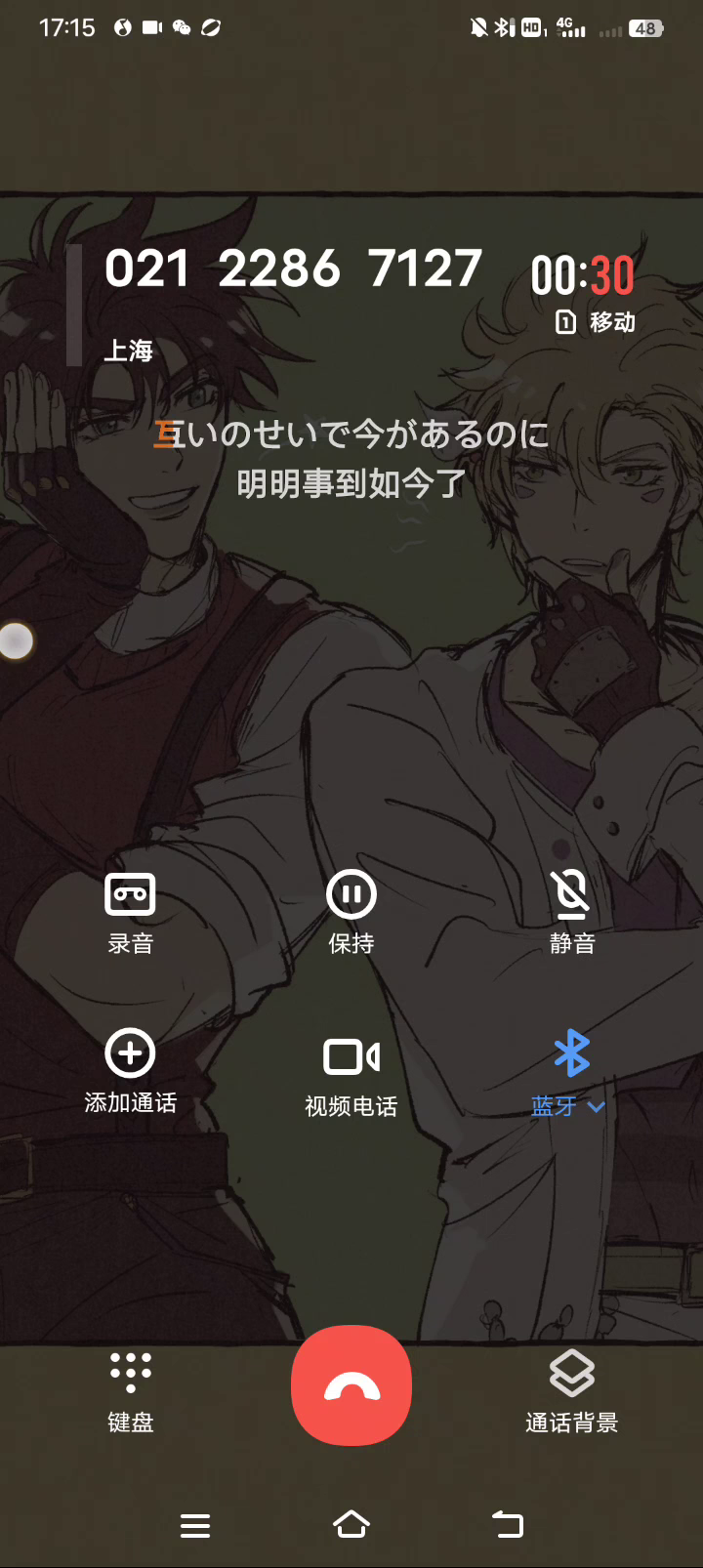The image size is (703, 1568).
Task: End the call with the red hang-up button
Action: (x=351, y=1384)
